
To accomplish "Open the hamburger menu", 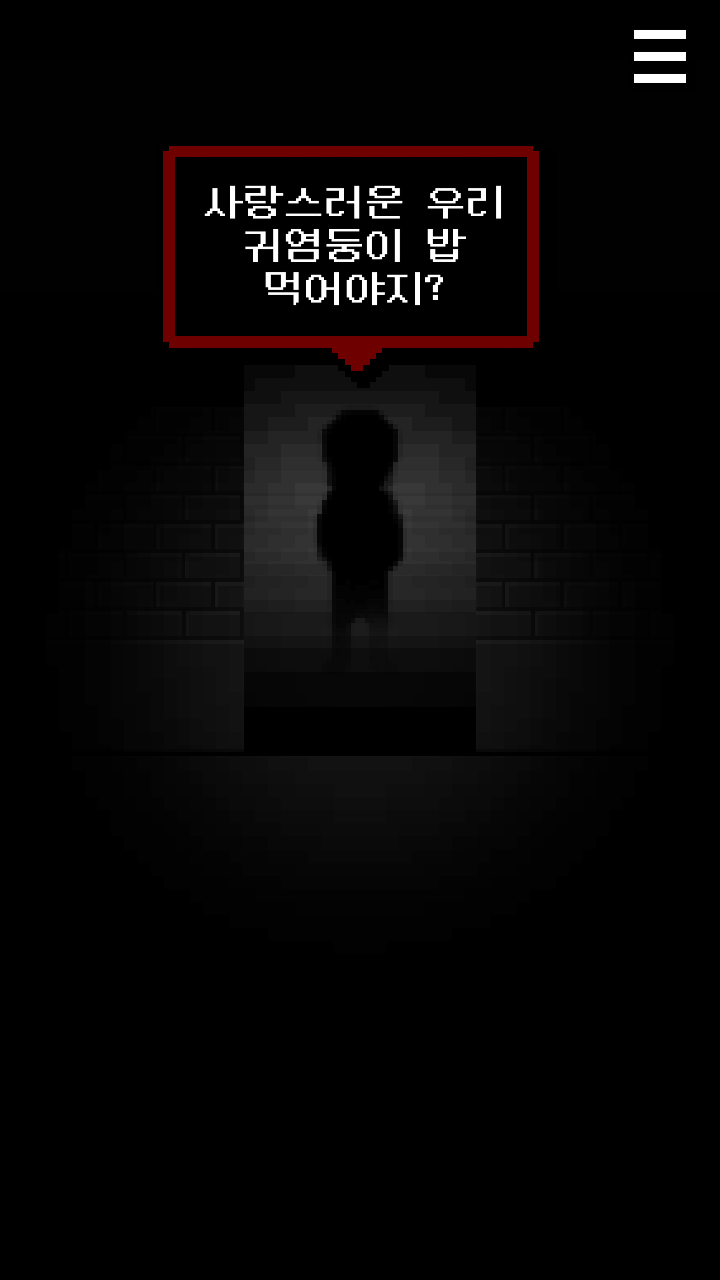I will 659,56.
